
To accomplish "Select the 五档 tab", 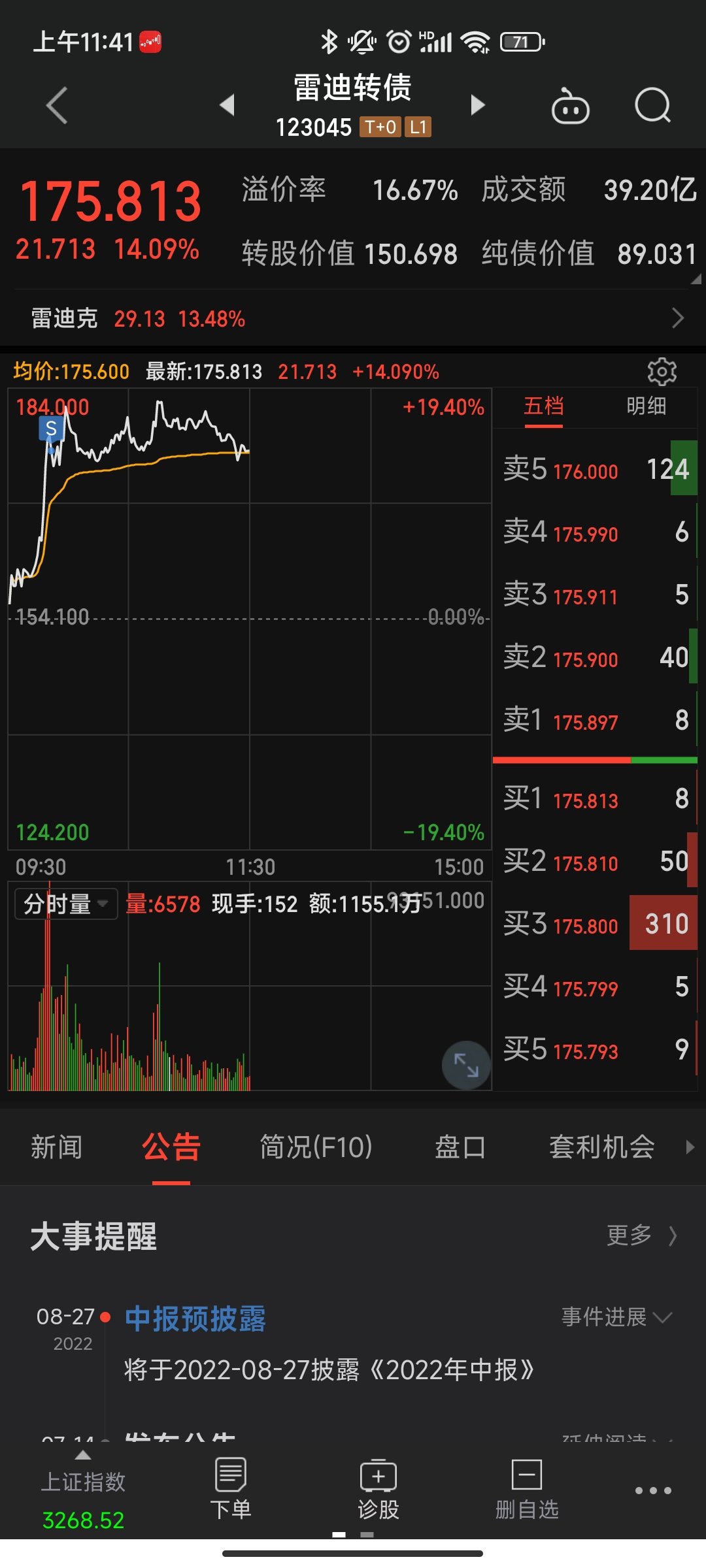I will pyautogui.click(x=543, y=406).
